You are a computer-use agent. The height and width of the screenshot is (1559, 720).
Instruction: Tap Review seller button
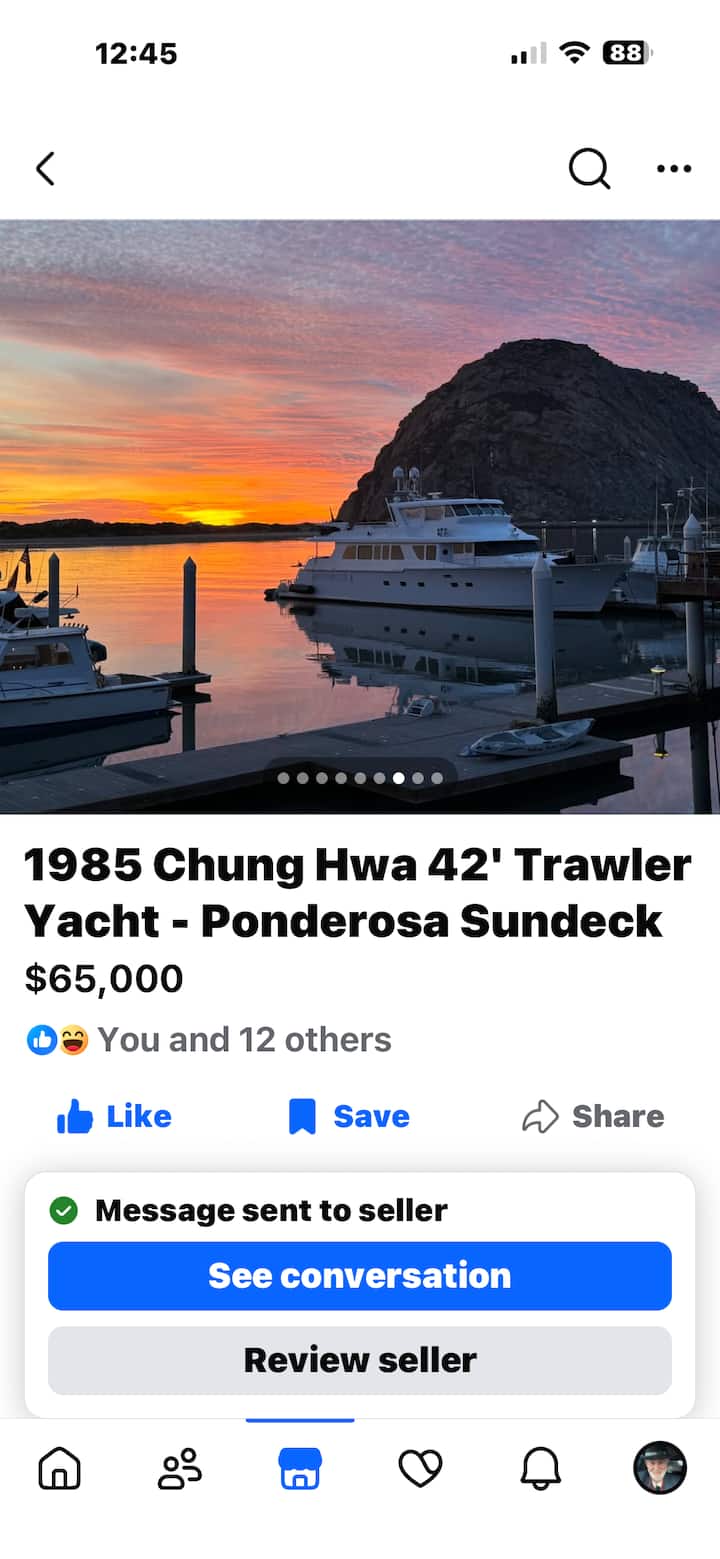click(360, 1360)
